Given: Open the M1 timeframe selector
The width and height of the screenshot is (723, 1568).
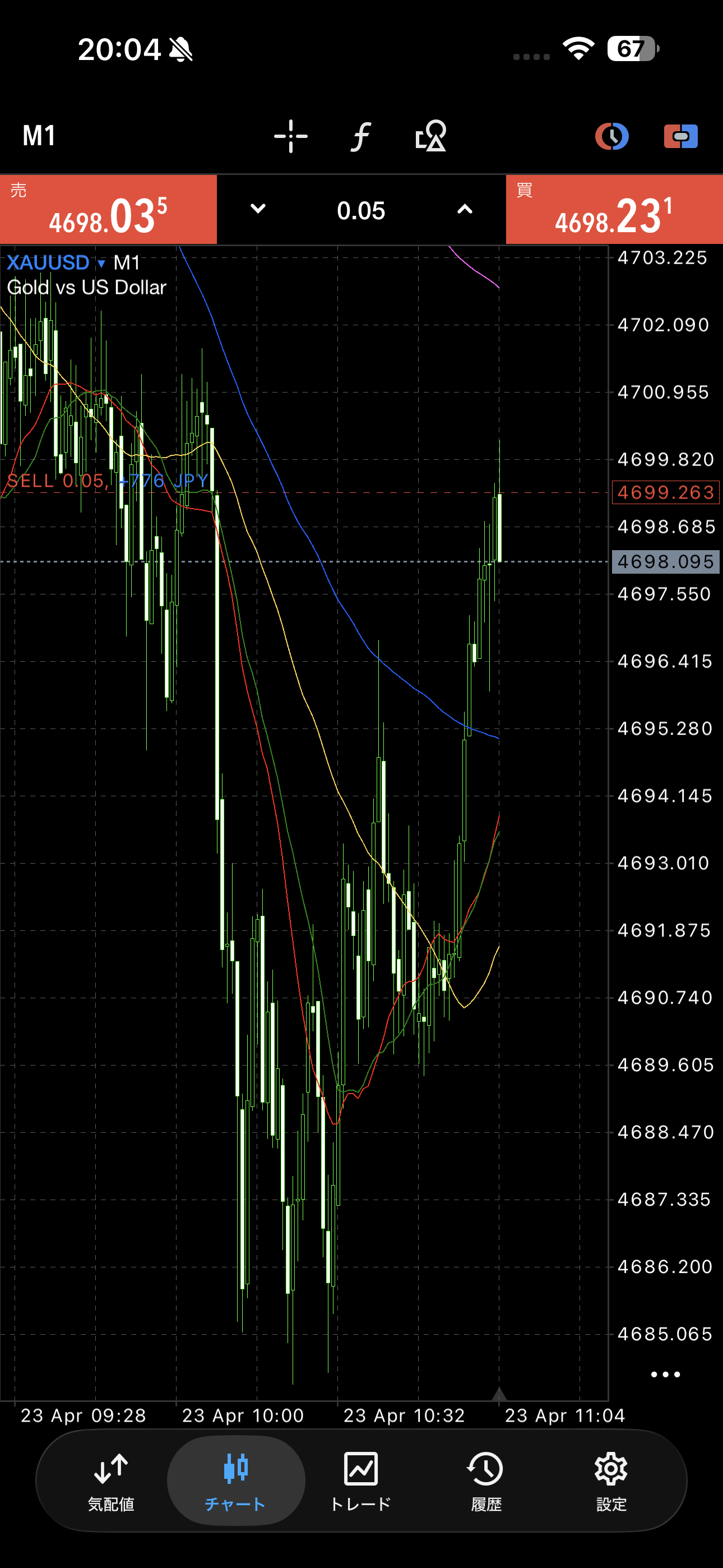Looking at the screenshot, I should tap(39, 136).
